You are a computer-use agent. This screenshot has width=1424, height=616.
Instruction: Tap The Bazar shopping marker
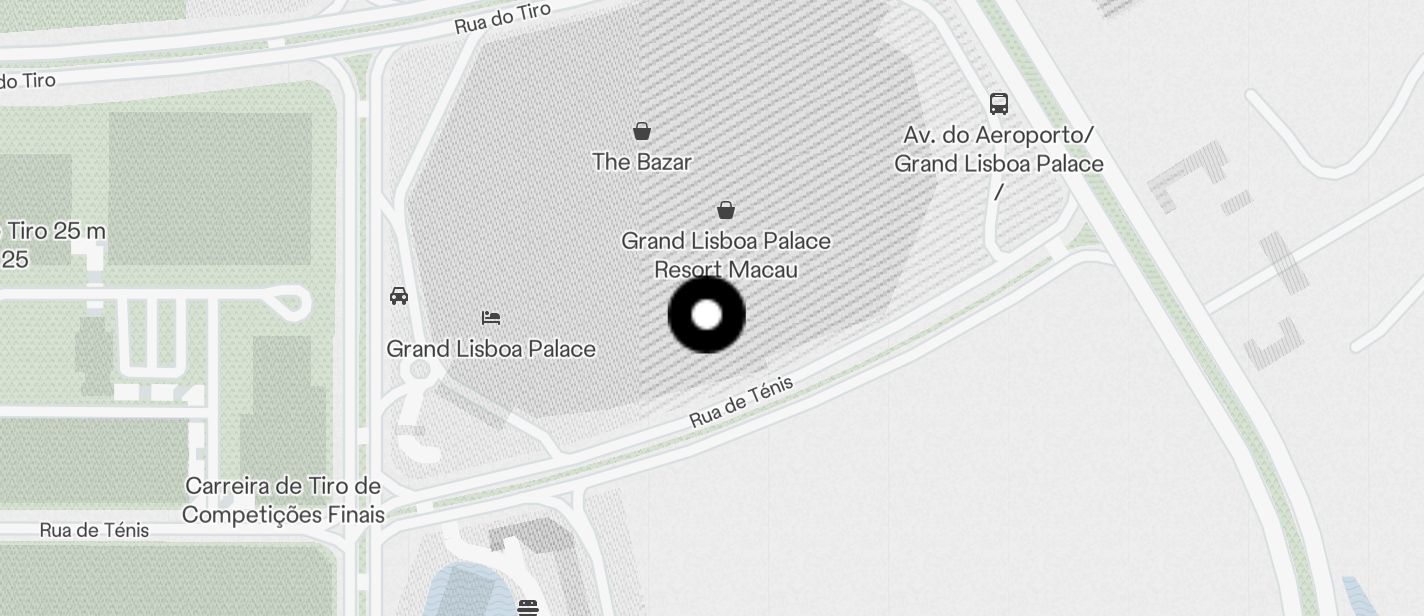[x=642, y=131]
